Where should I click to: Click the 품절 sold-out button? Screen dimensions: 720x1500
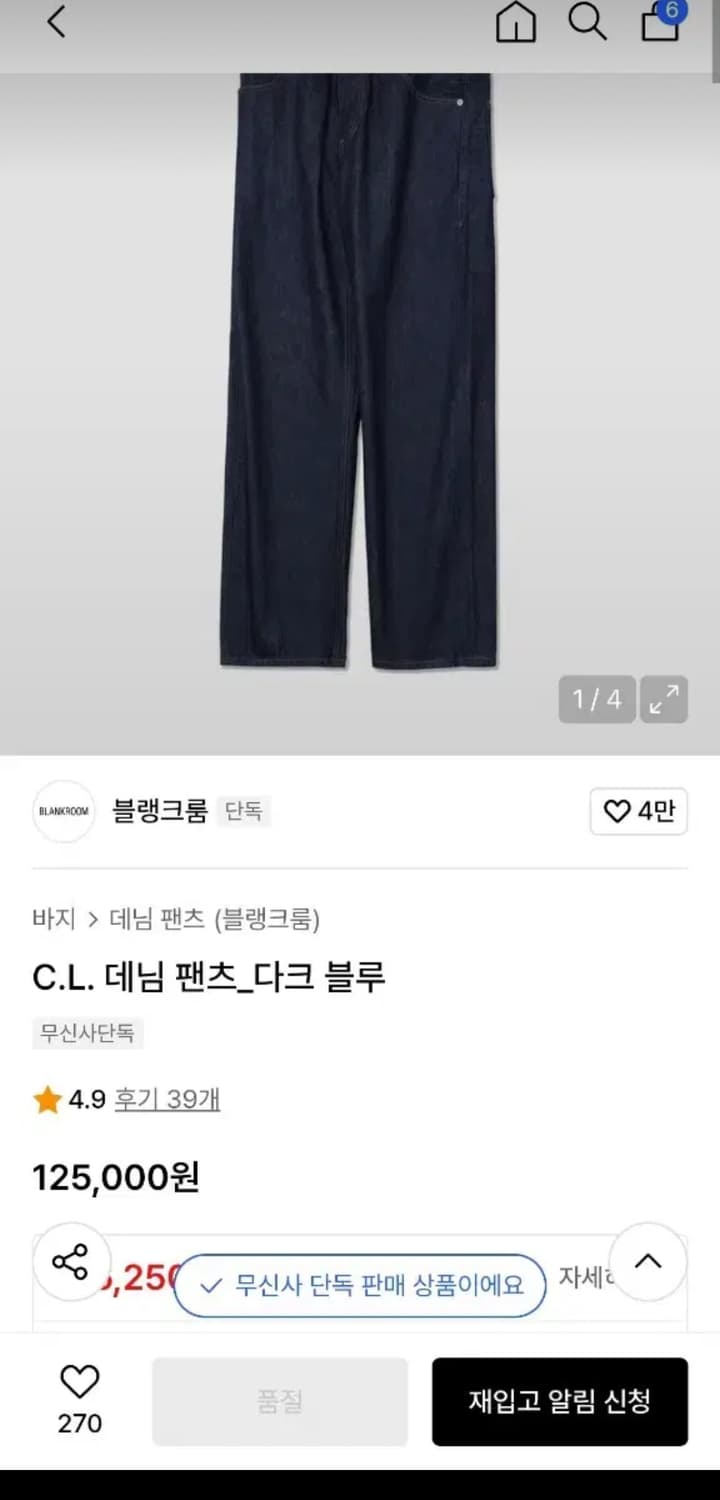pos(280,1401)
